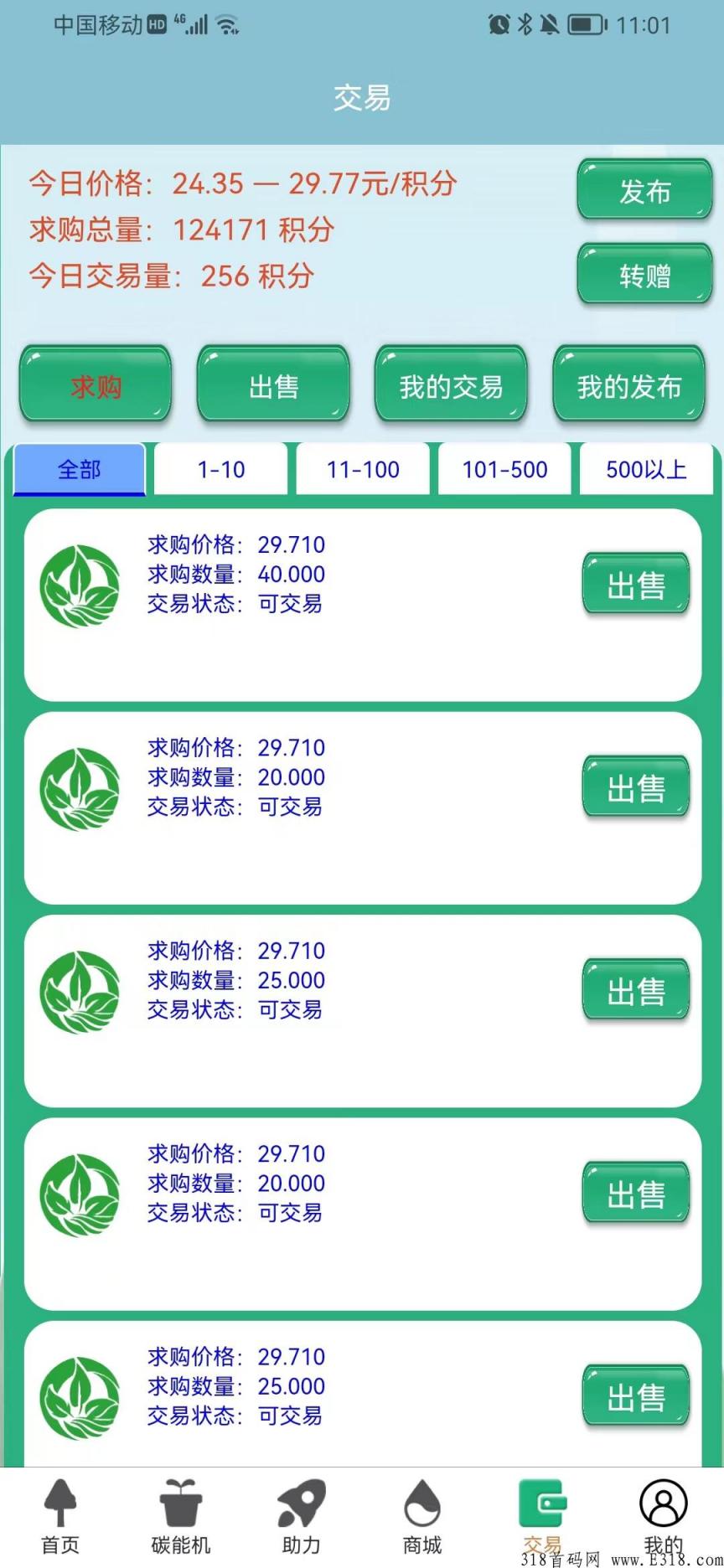Viewport: 724px width, 1568px height.
Task: Open the 我的 profile tab
Action: coord(663,1518)
